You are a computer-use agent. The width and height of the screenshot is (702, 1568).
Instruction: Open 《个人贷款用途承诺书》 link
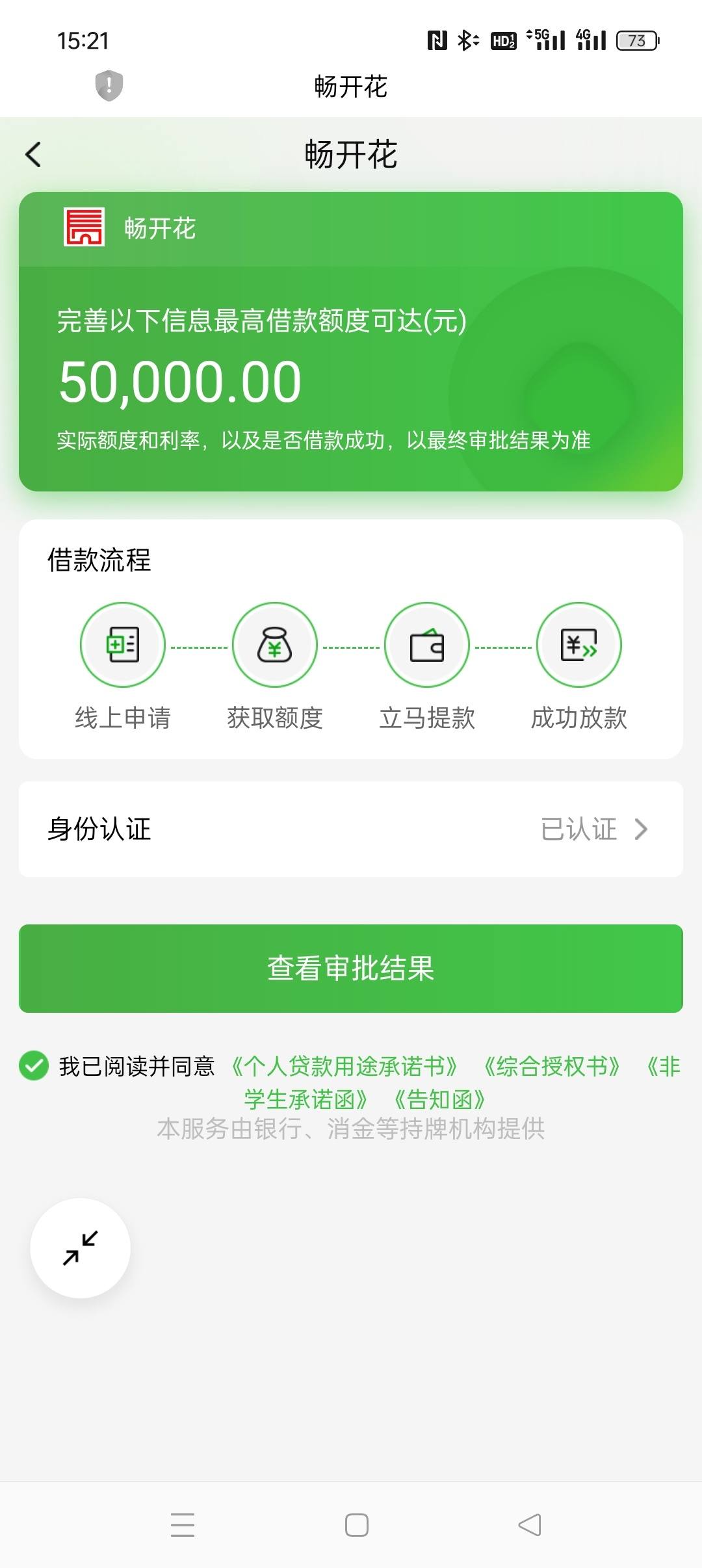(344, 1066)
